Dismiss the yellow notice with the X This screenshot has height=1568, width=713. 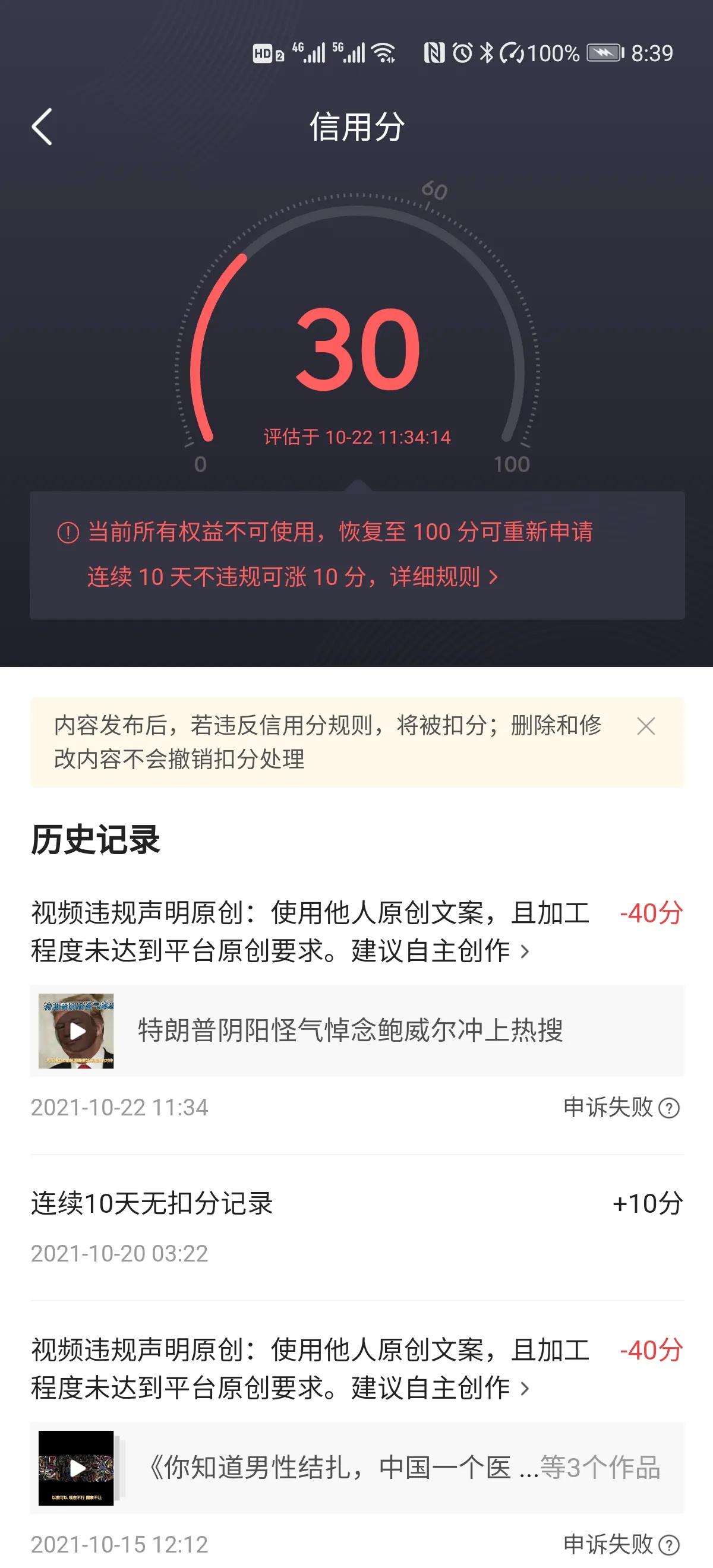point(646,726)
